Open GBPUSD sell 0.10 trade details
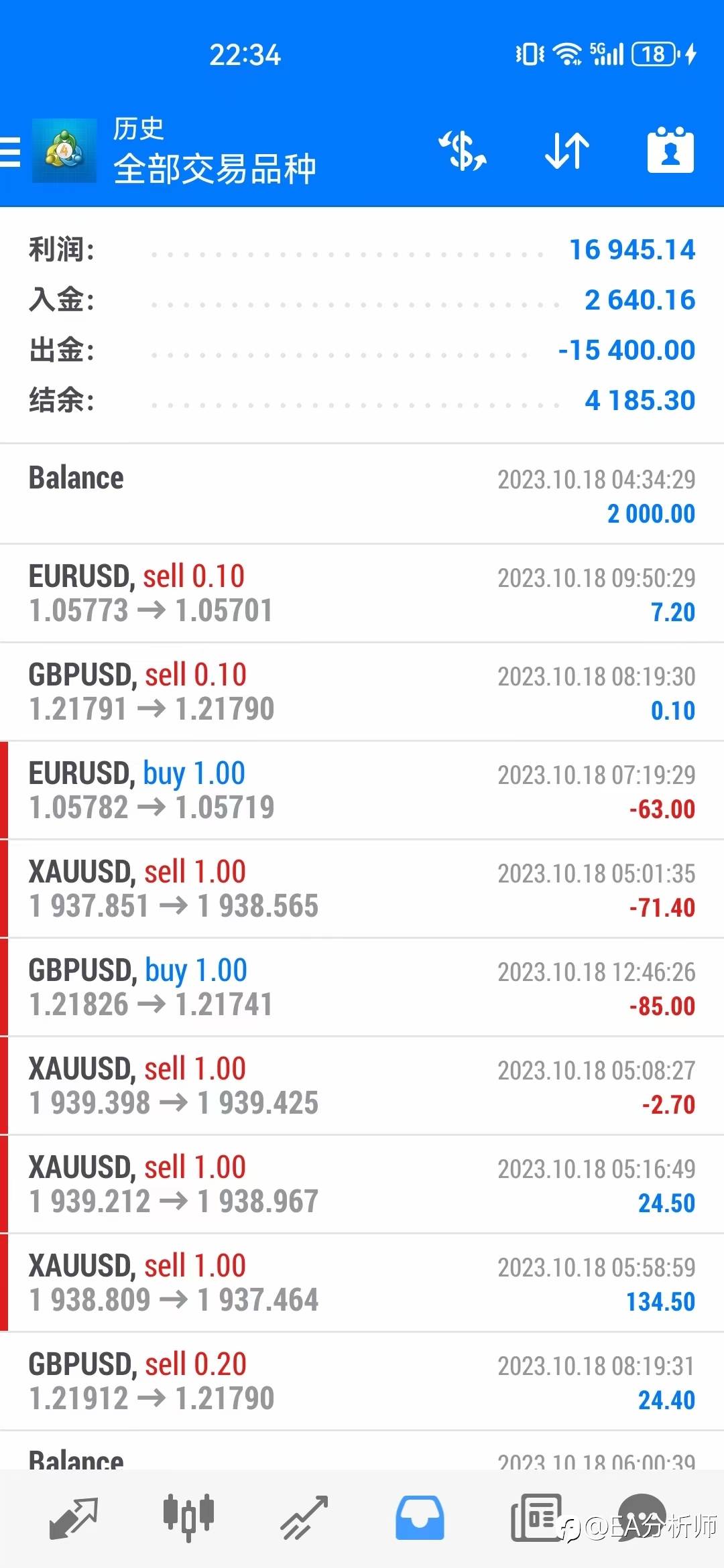Screen dimensions: 724x1568 coord(362,692)
